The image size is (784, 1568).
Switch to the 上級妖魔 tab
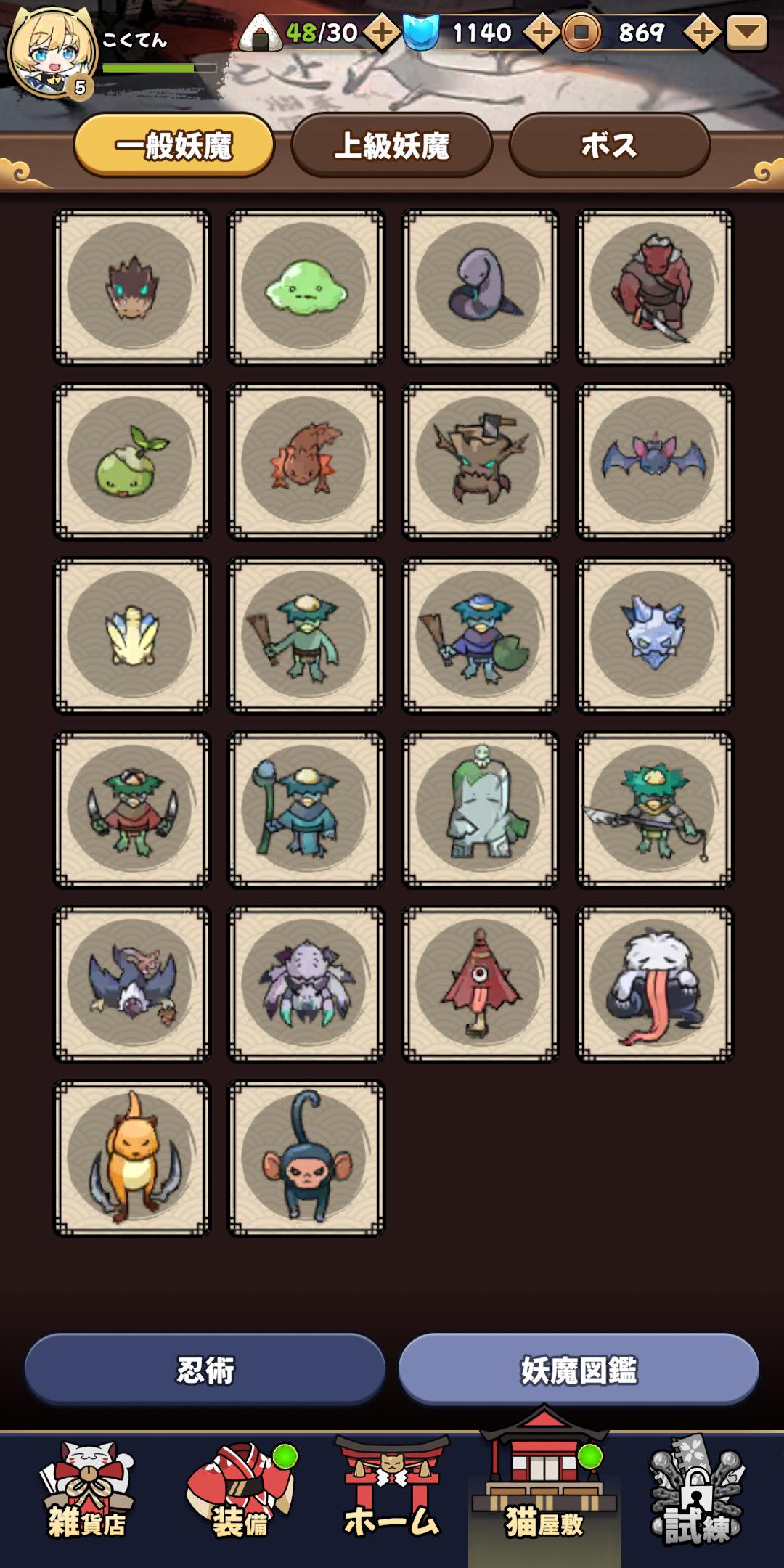[x=391, y=145]
